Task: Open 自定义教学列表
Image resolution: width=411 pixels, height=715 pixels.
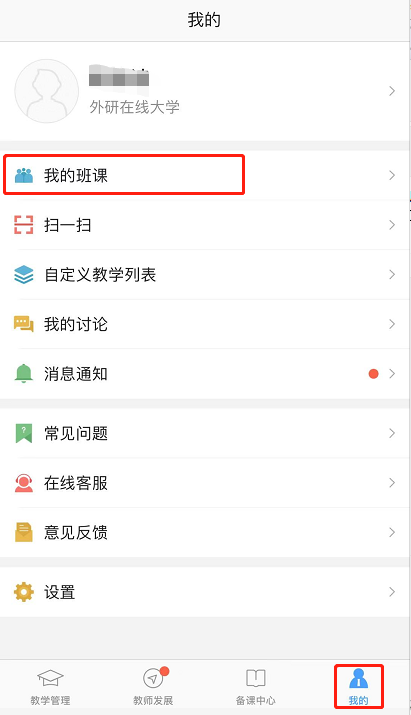Action: pos(204,275)
